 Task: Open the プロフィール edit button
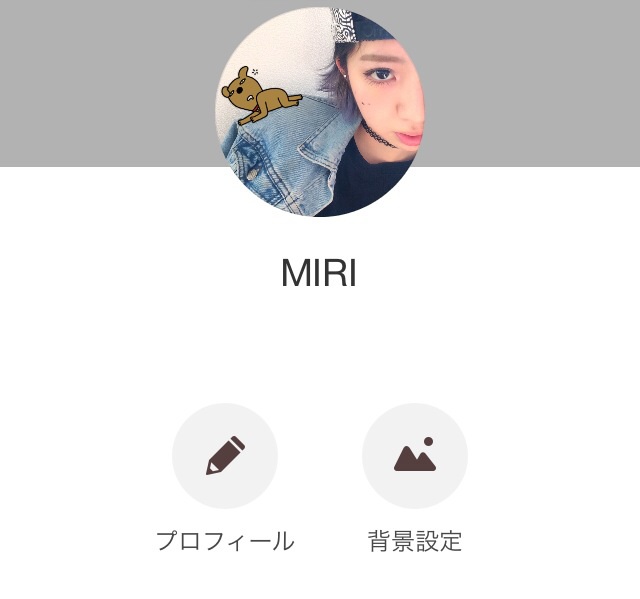click(x=225, y=456)
